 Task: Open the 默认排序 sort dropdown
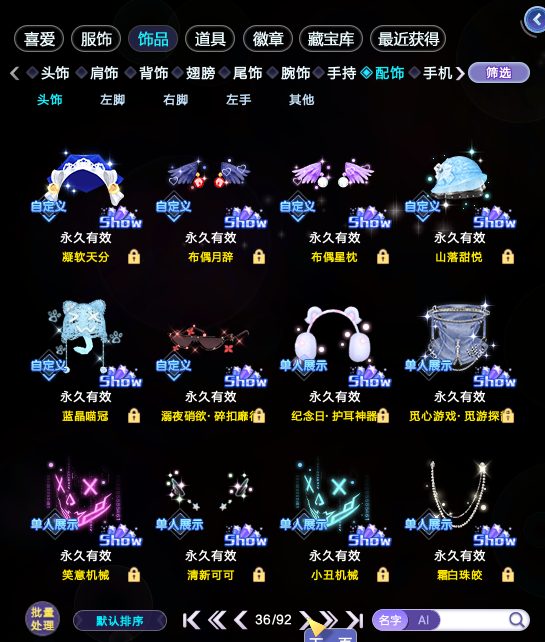click(x=120, y=621)
